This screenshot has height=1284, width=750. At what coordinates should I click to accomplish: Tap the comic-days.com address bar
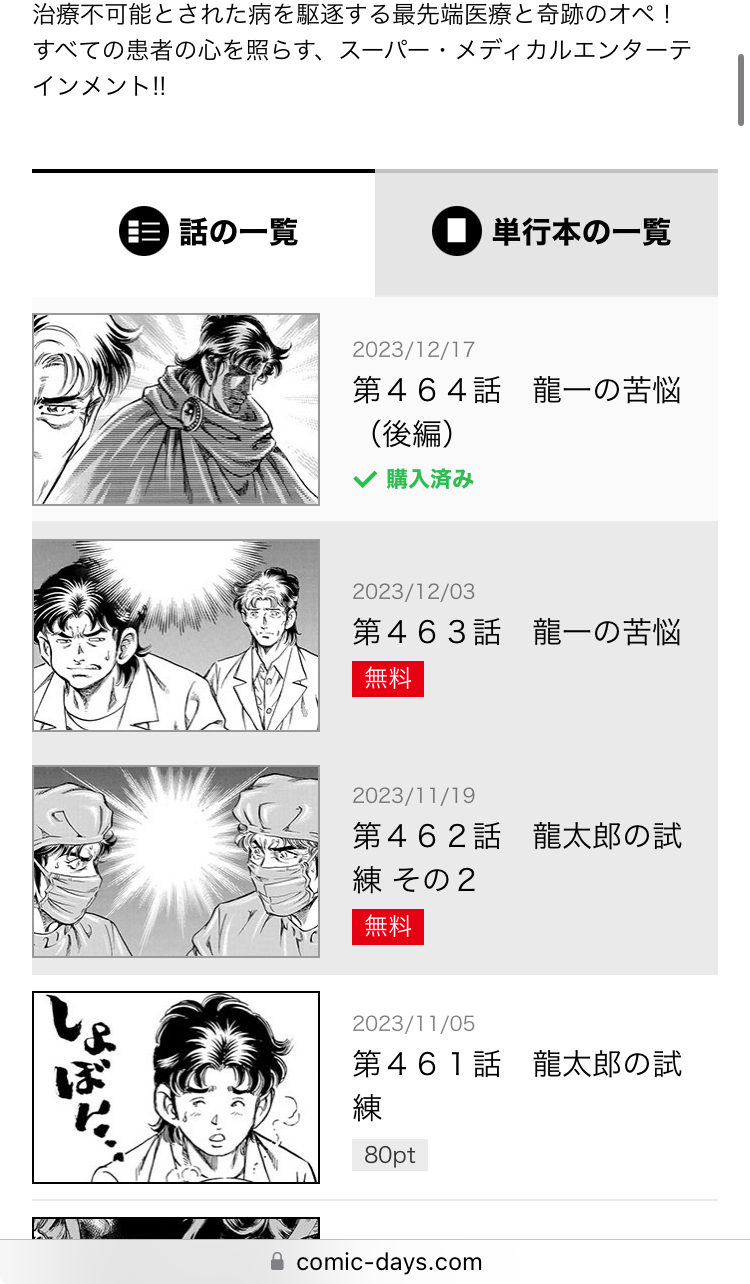coord(375,1262)
